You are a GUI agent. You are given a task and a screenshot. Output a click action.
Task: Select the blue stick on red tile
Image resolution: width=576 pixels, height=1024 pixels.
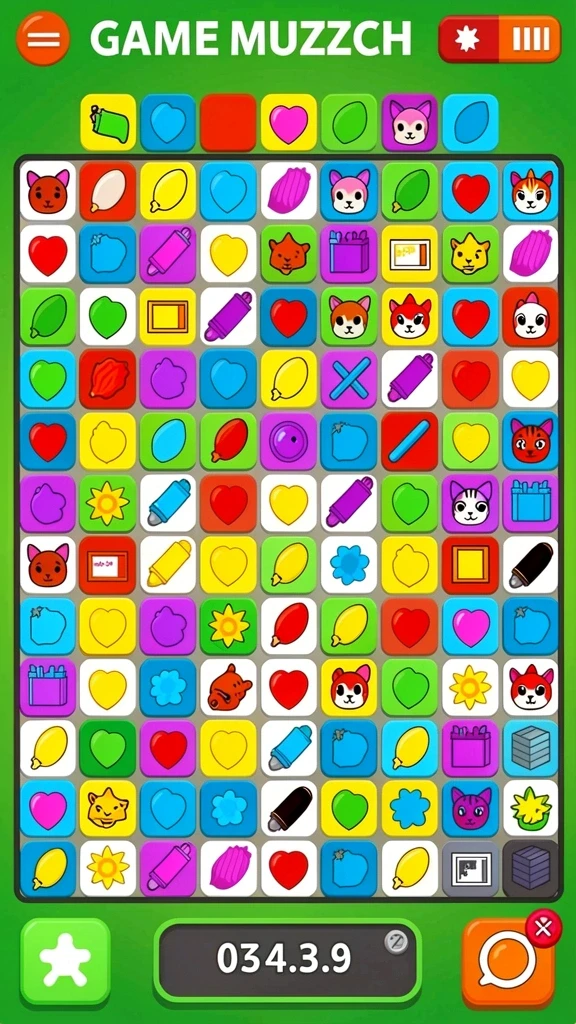[409, 441]
